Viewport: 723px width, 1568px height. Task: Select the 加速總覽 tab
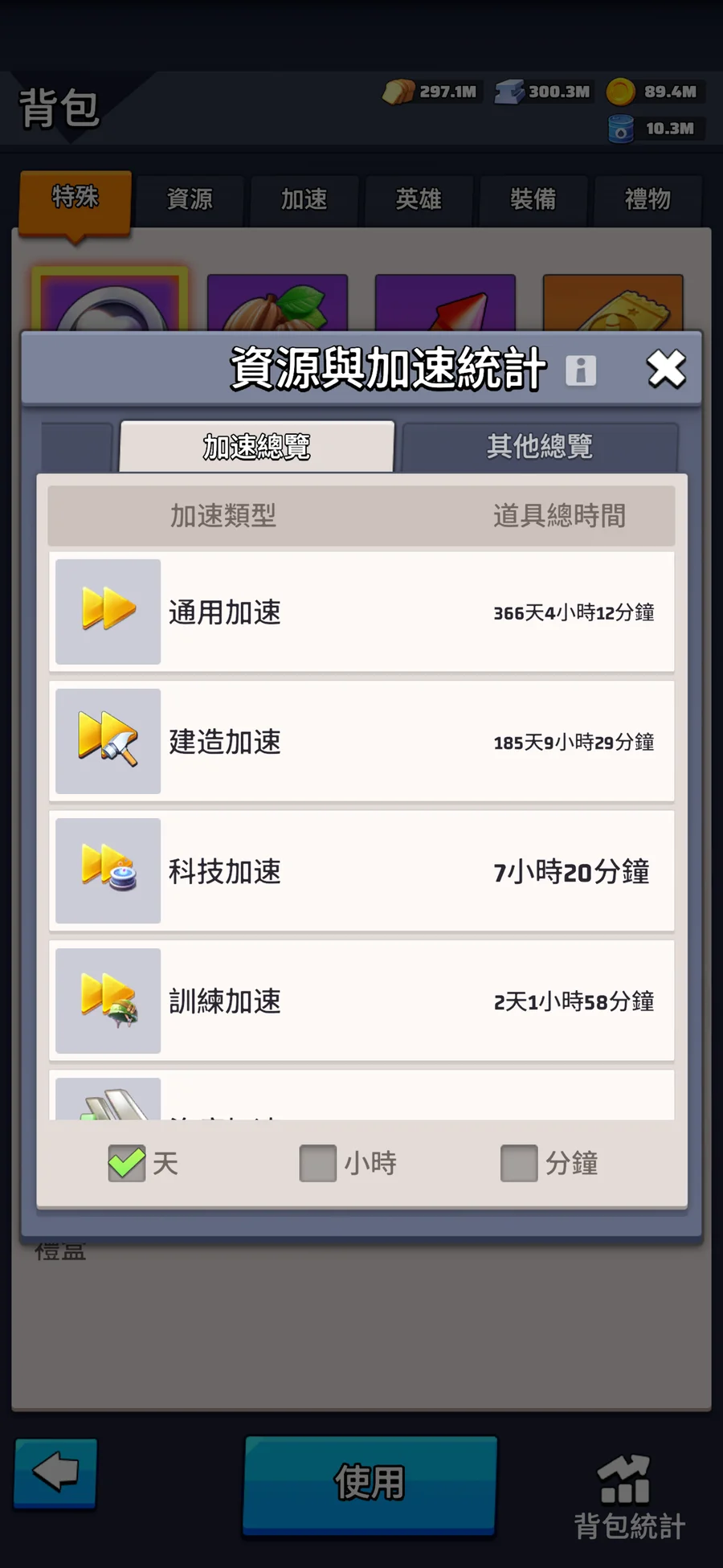pos(256,447)
